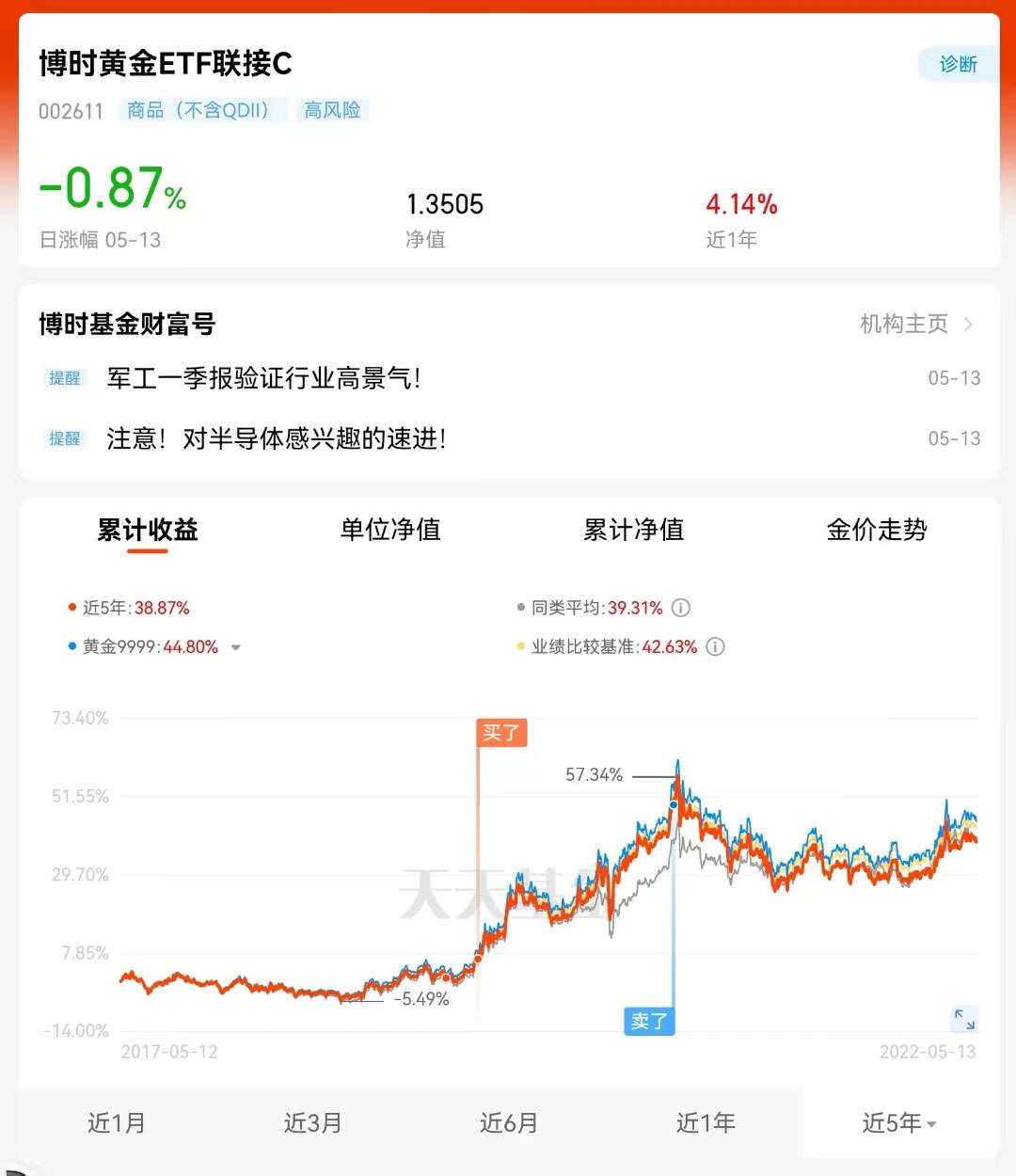Click the fullscreen expand icon on the chart

pos(961,1017)
